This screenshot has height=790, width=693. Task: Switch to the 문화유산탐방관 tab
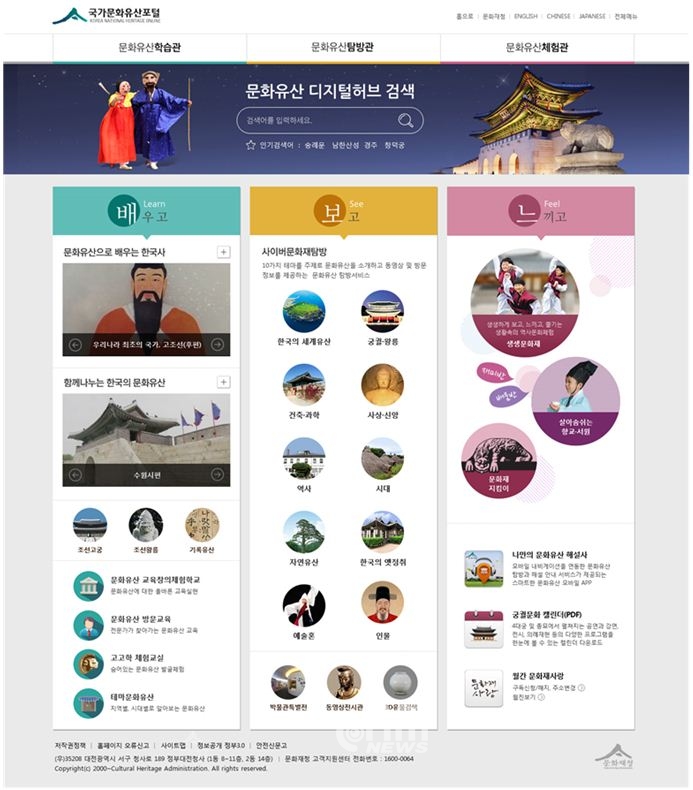343,47
